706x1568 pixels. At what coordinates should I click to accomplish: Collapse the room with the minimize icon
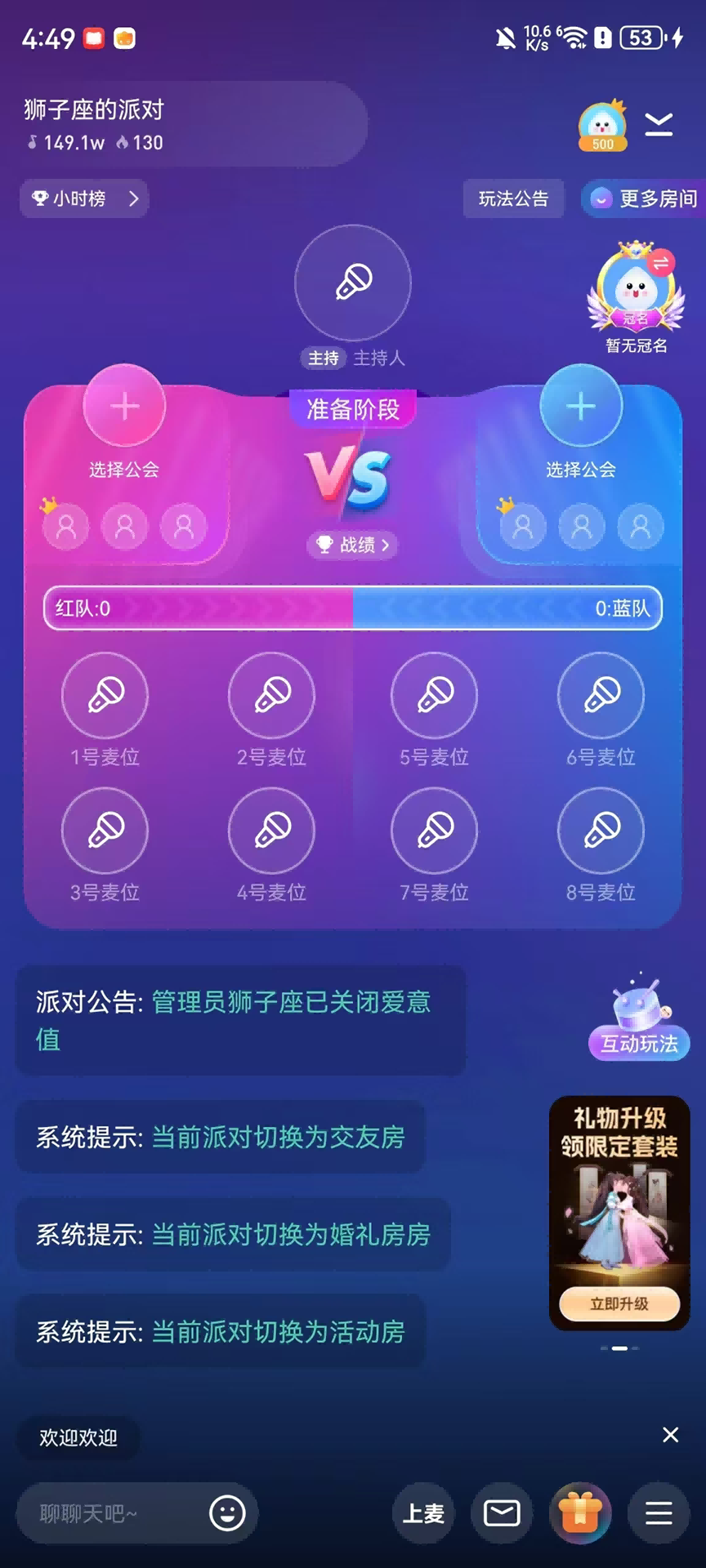(x=659, y=125)
